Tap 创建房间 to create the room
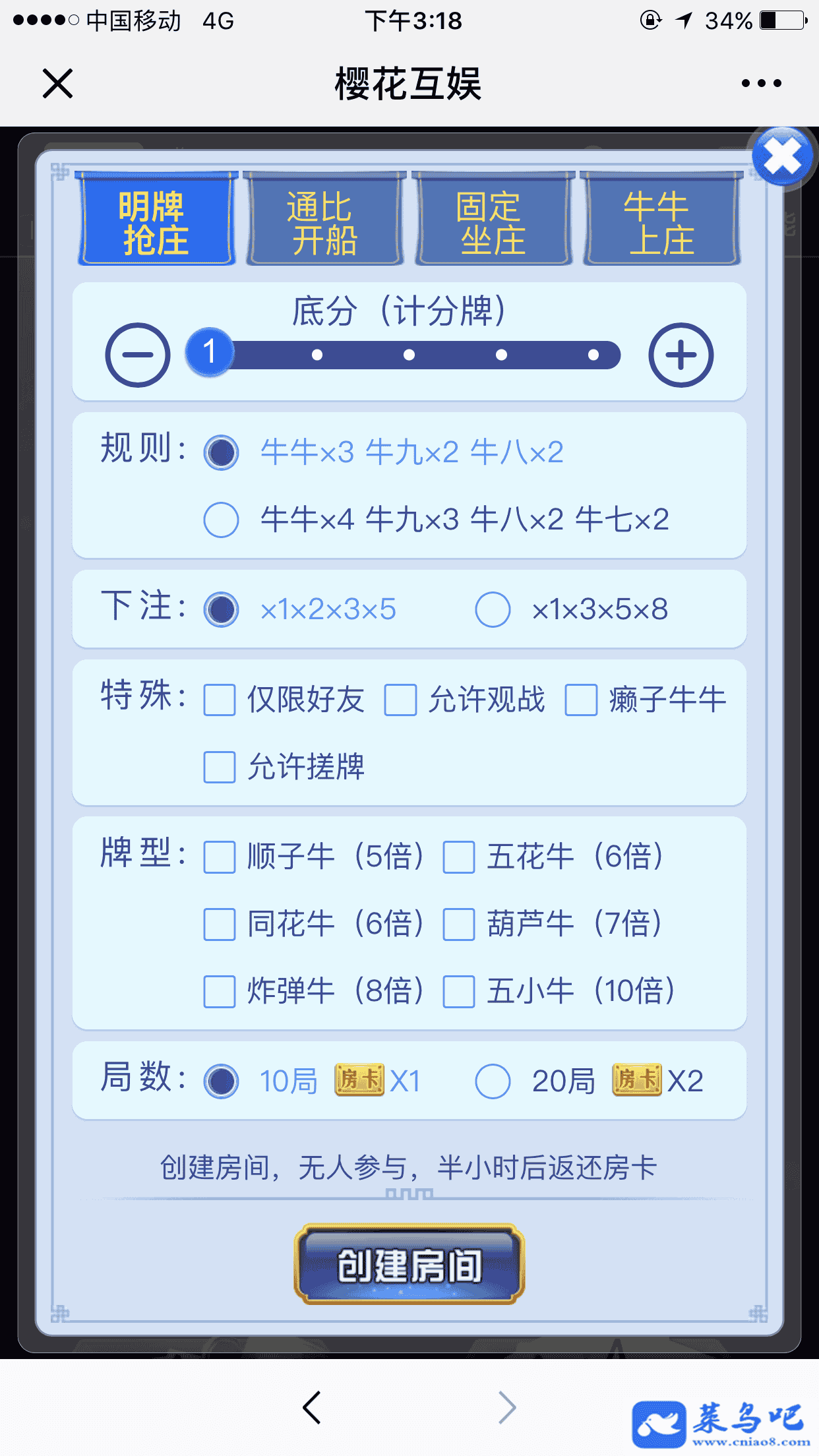Image resolution: width=819 pixels, height=1456 pixels. click(x=409, y=1265)
